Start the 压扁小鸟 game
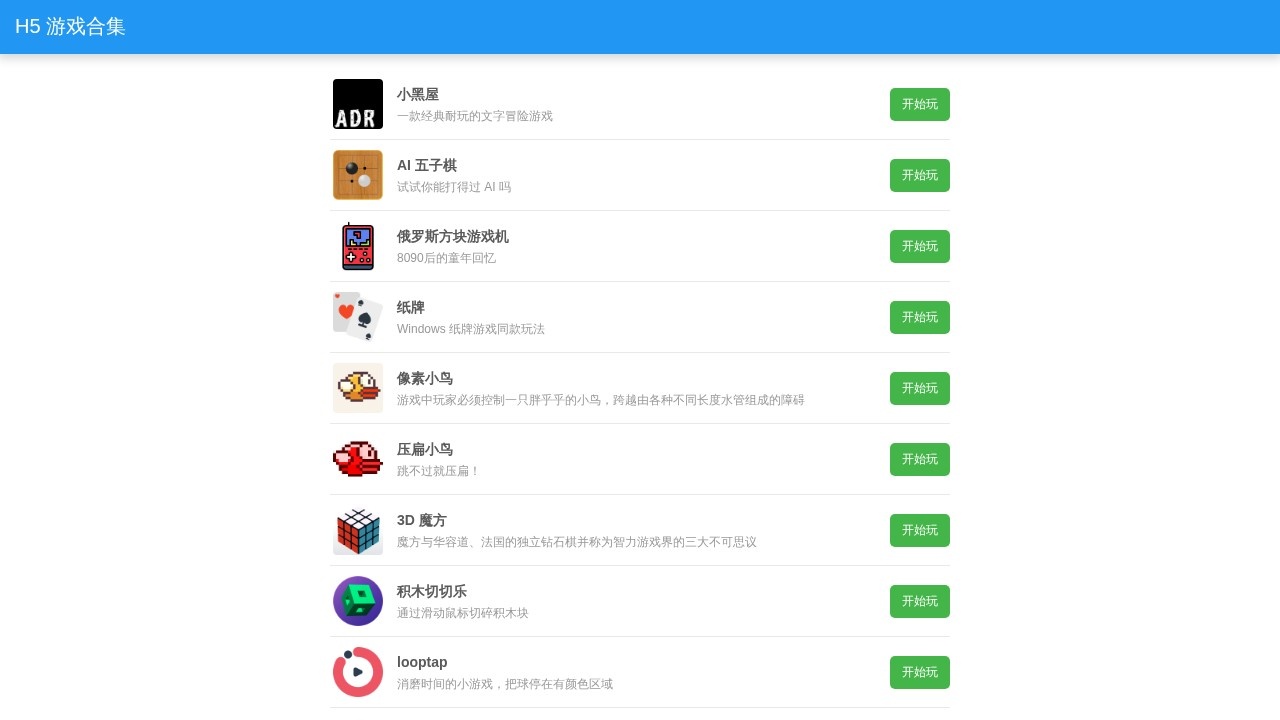The width and height of the screenshot is (1280, 720). click(919, 459)
